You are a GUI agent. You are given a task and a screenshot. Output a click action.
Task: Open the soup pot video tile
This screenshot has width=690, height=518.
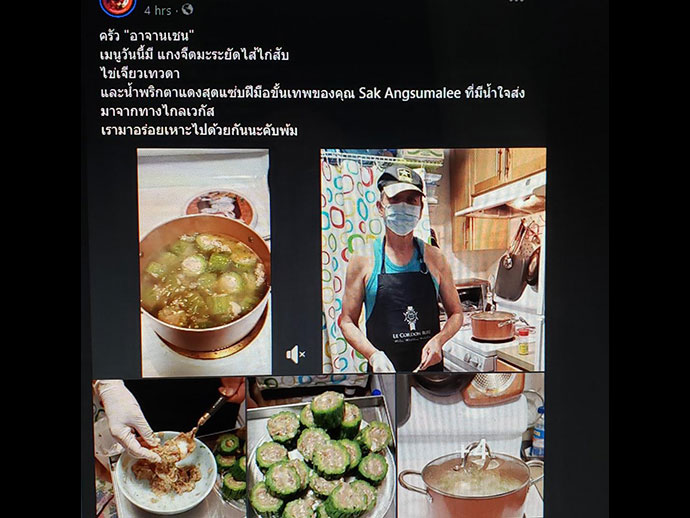click(203, 260)
